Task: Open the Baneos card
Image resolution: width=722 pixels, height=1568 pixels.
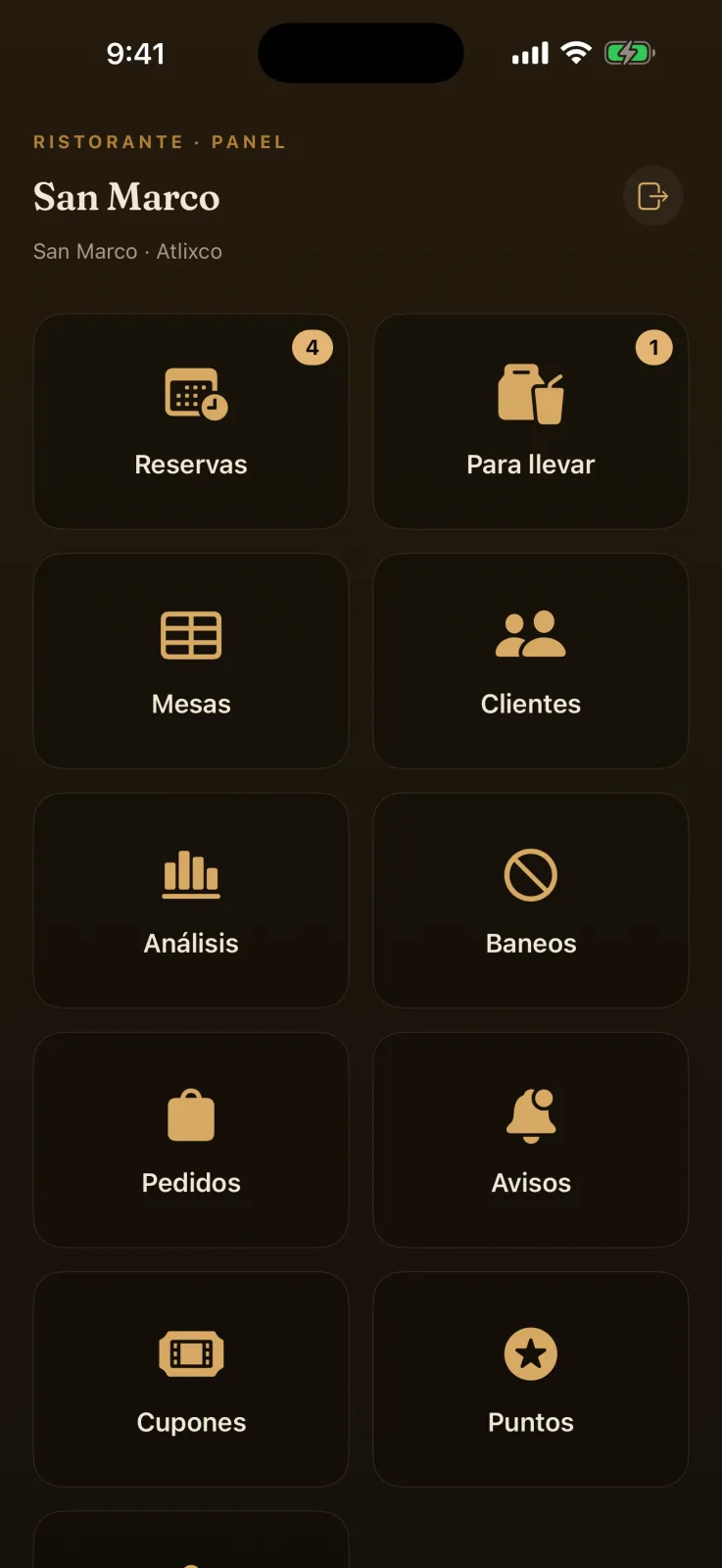Action: tap(531, 900)
